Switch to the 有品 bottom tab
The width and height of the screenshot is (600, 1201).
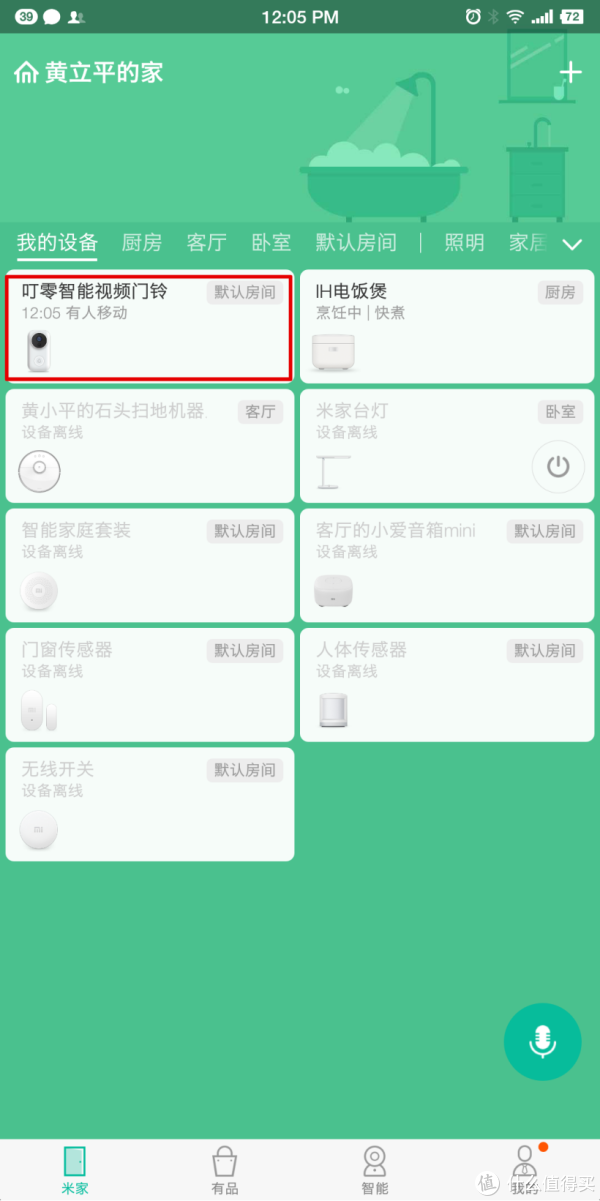225,1170
